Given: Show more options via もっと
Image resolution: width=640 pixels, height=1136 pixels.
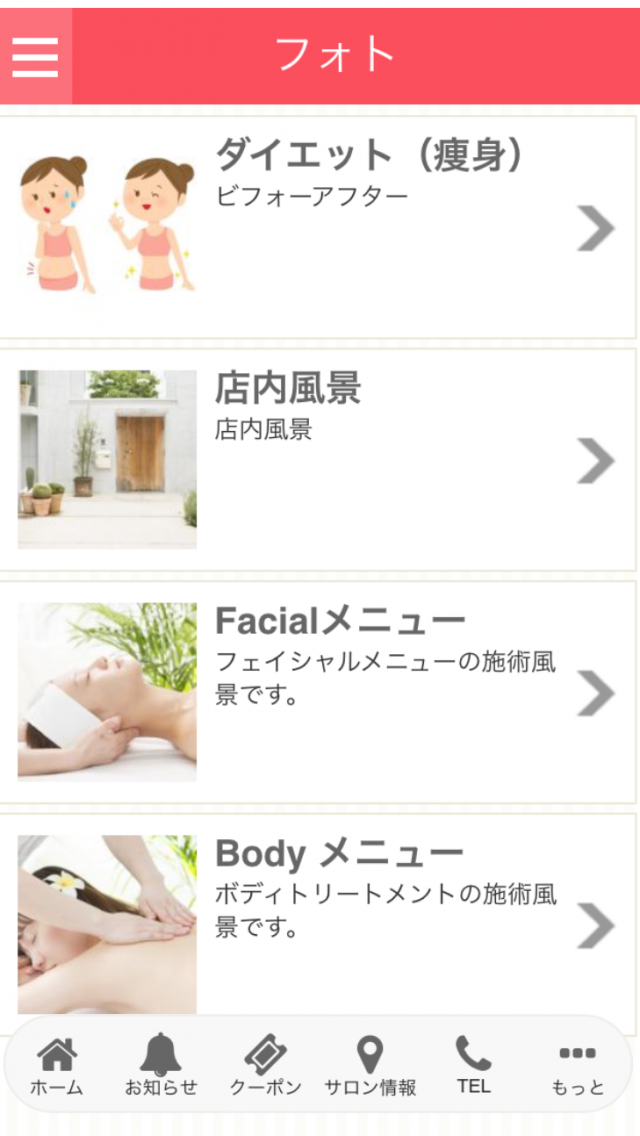Looking at the screenshot, I should 578,1066.
